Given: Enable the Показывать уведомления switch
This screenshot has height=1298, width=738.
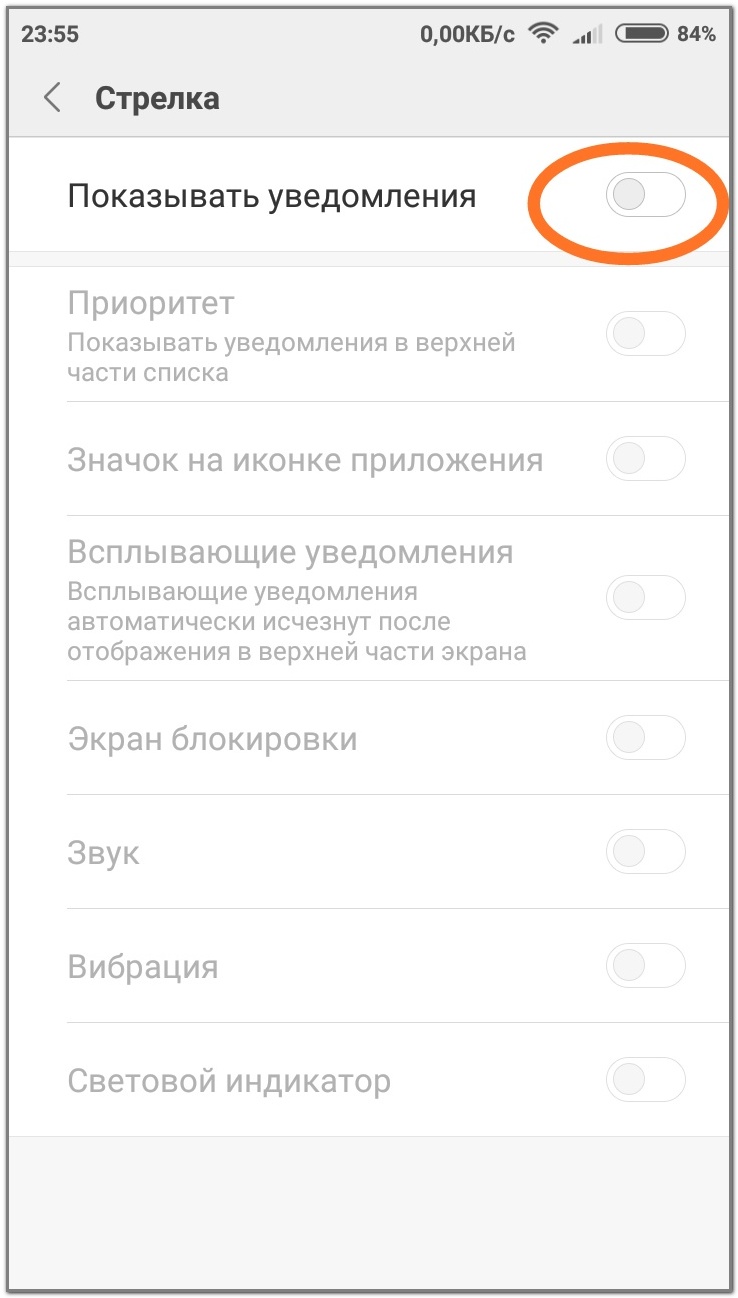Looking at the screenshot, I should tap(645, 195).
